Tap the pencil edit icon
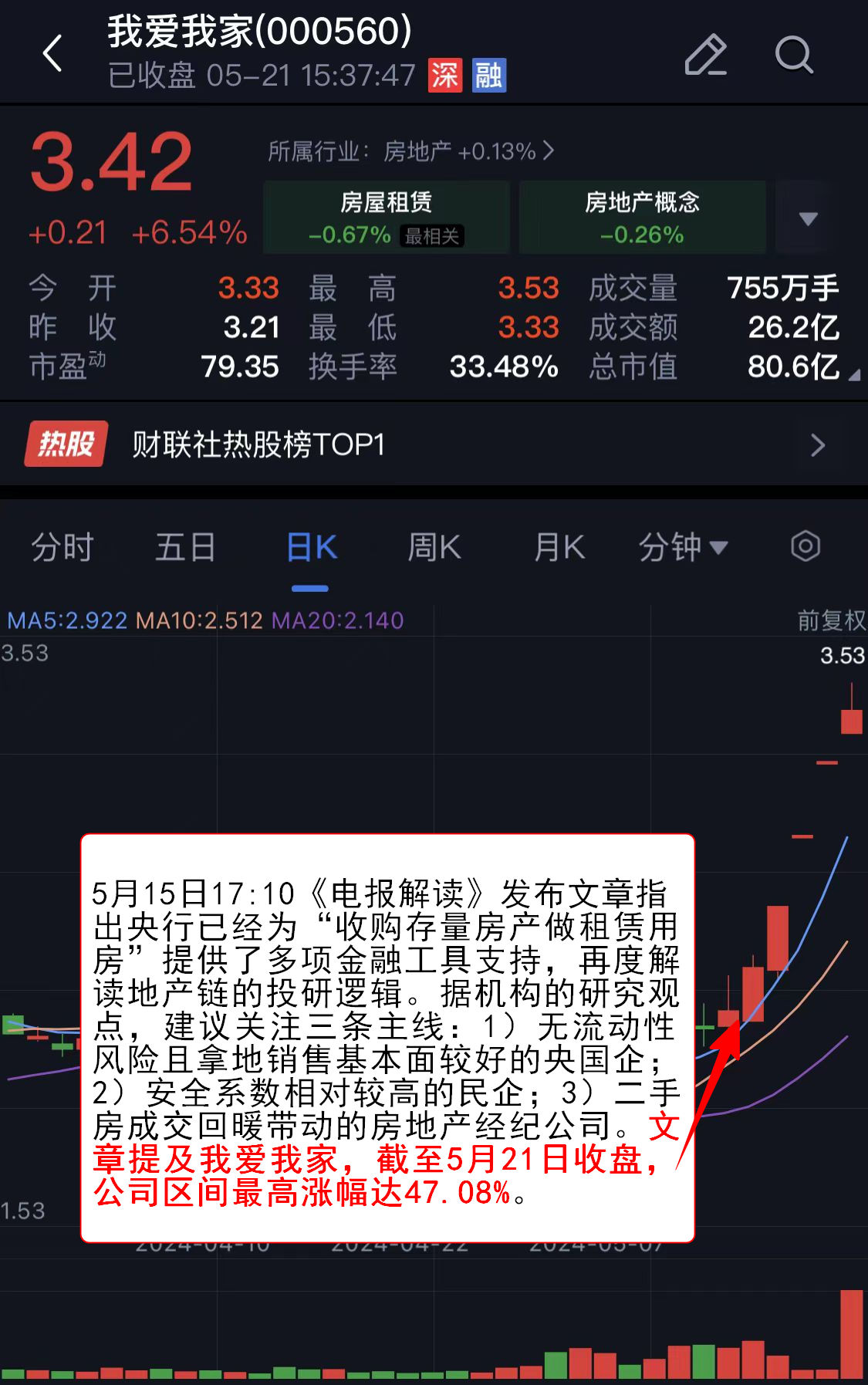 [x=705, y=55]
